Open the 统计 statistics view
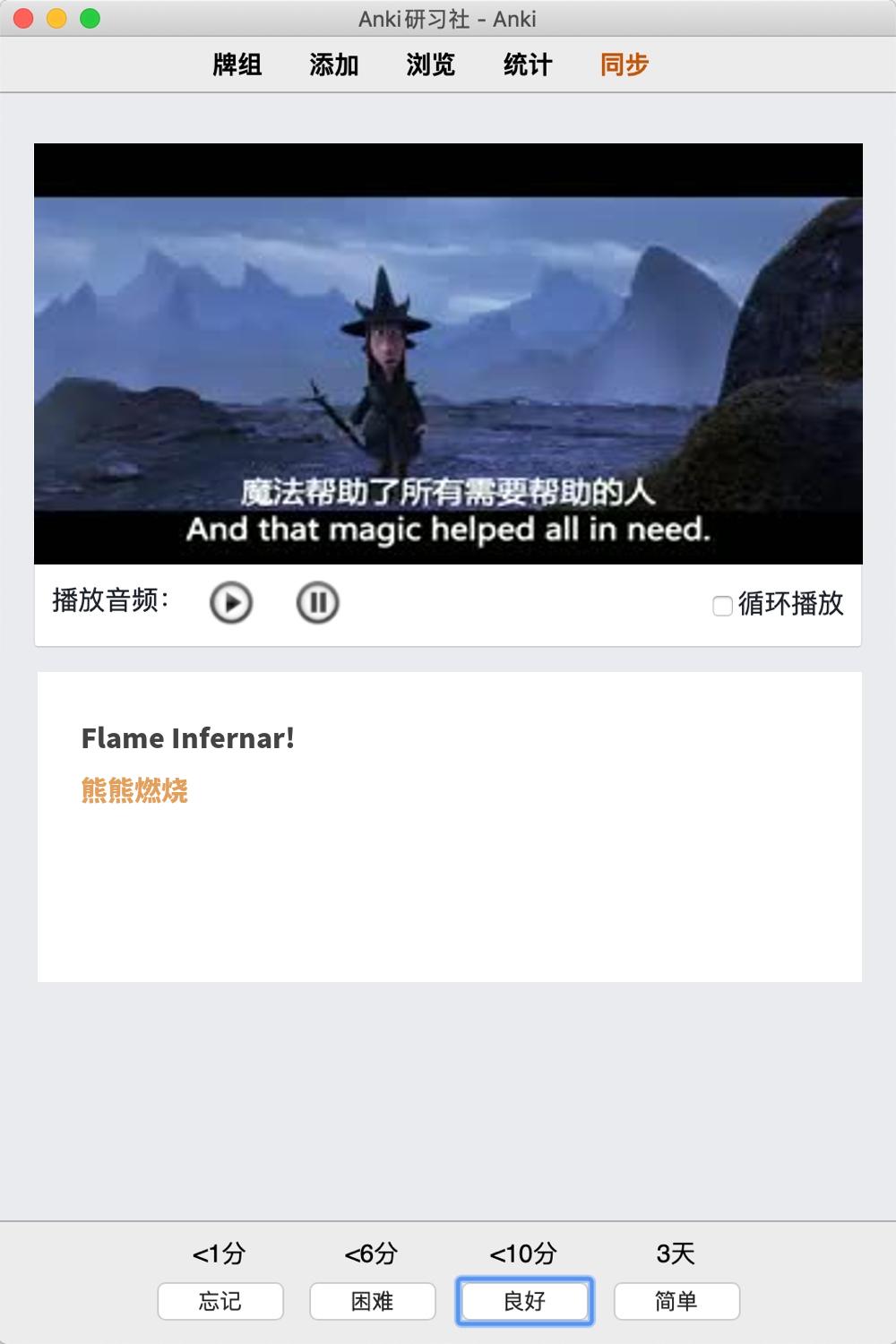Image resolution: width=896 pixels, height=1344 pixels. click(x=528, y=65)
